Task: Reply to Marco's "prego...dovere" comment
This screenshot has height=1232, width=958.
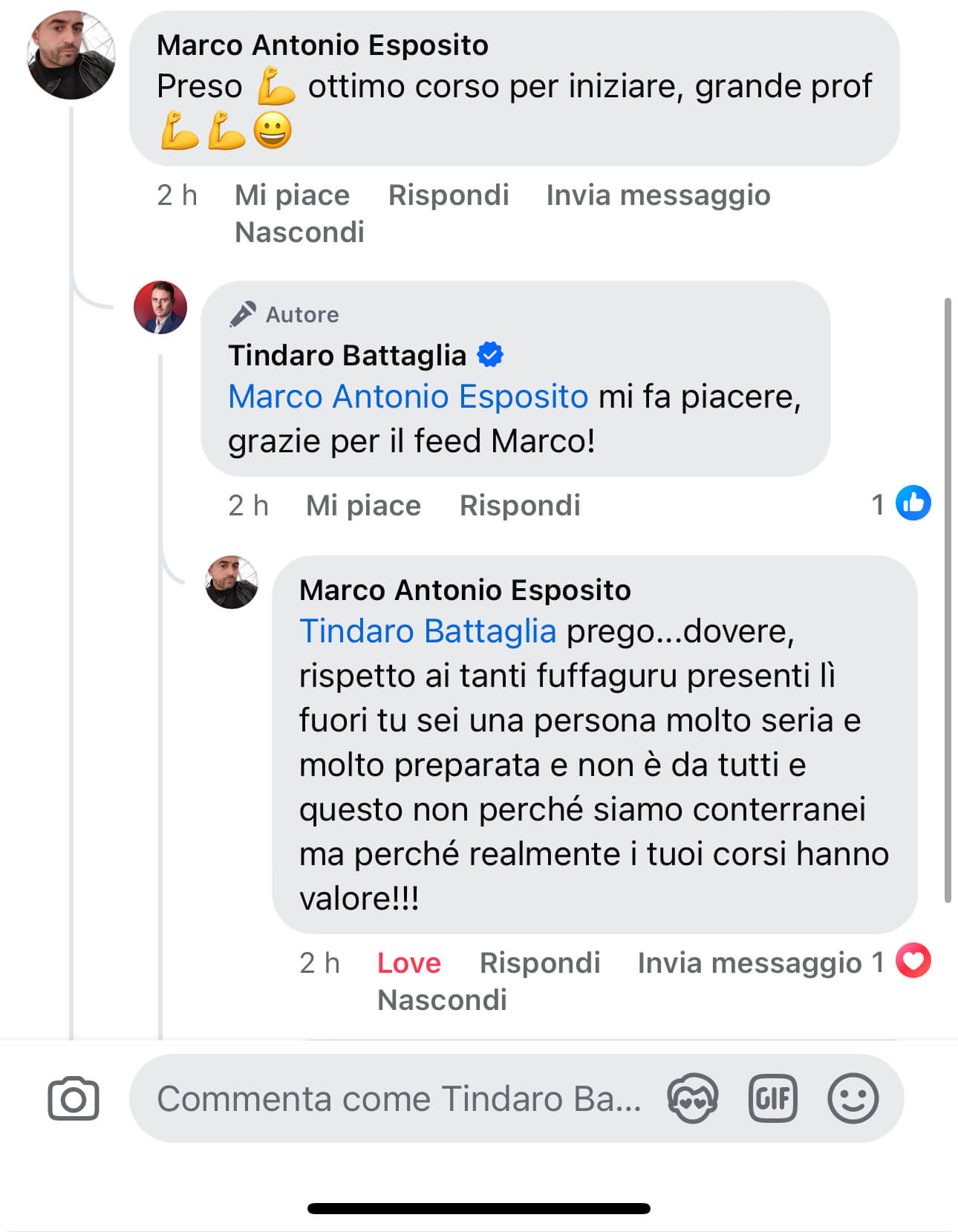Action: (x=540, y=963)
